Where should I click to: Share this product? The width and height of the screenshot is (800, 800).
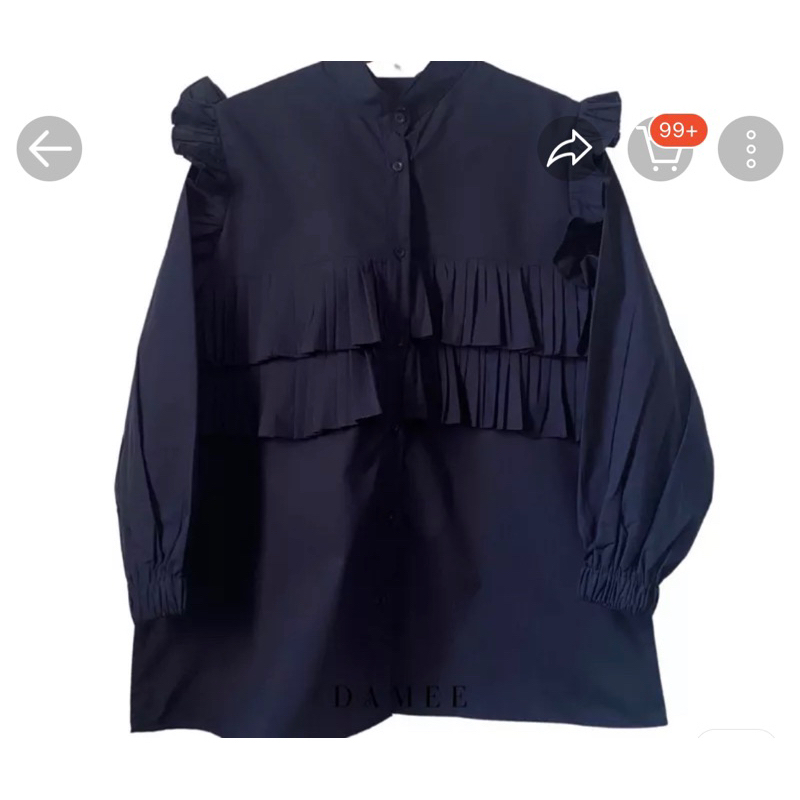[x=570, y=150]
